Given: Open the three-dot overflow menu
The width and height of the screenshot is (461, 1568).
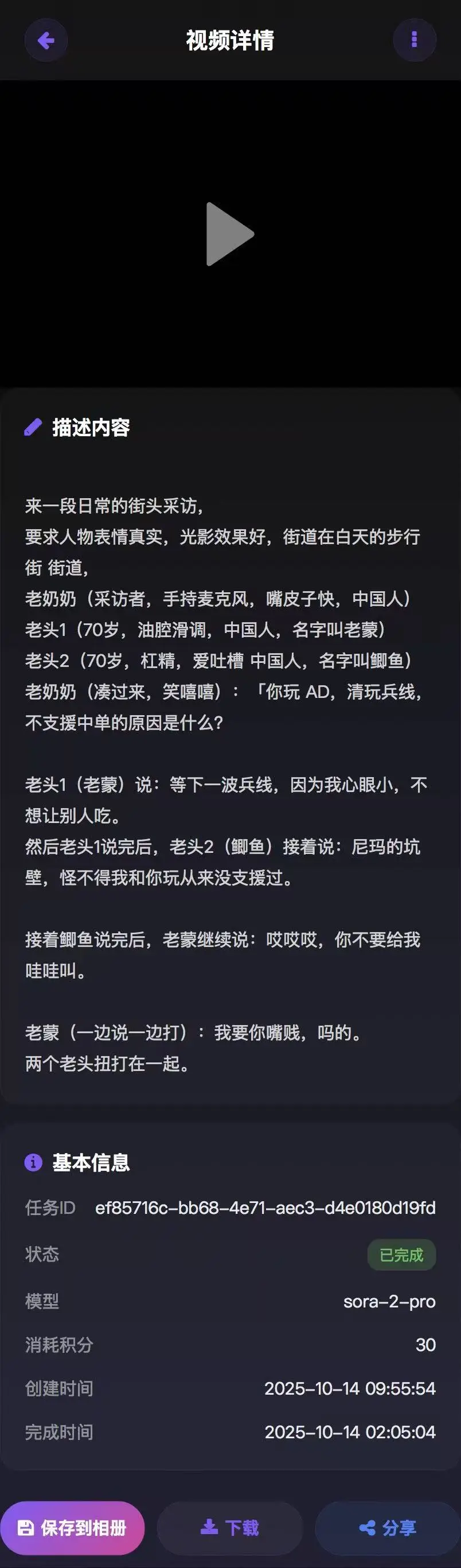Looking at the screenshot, I should click(x=414, y=40).
